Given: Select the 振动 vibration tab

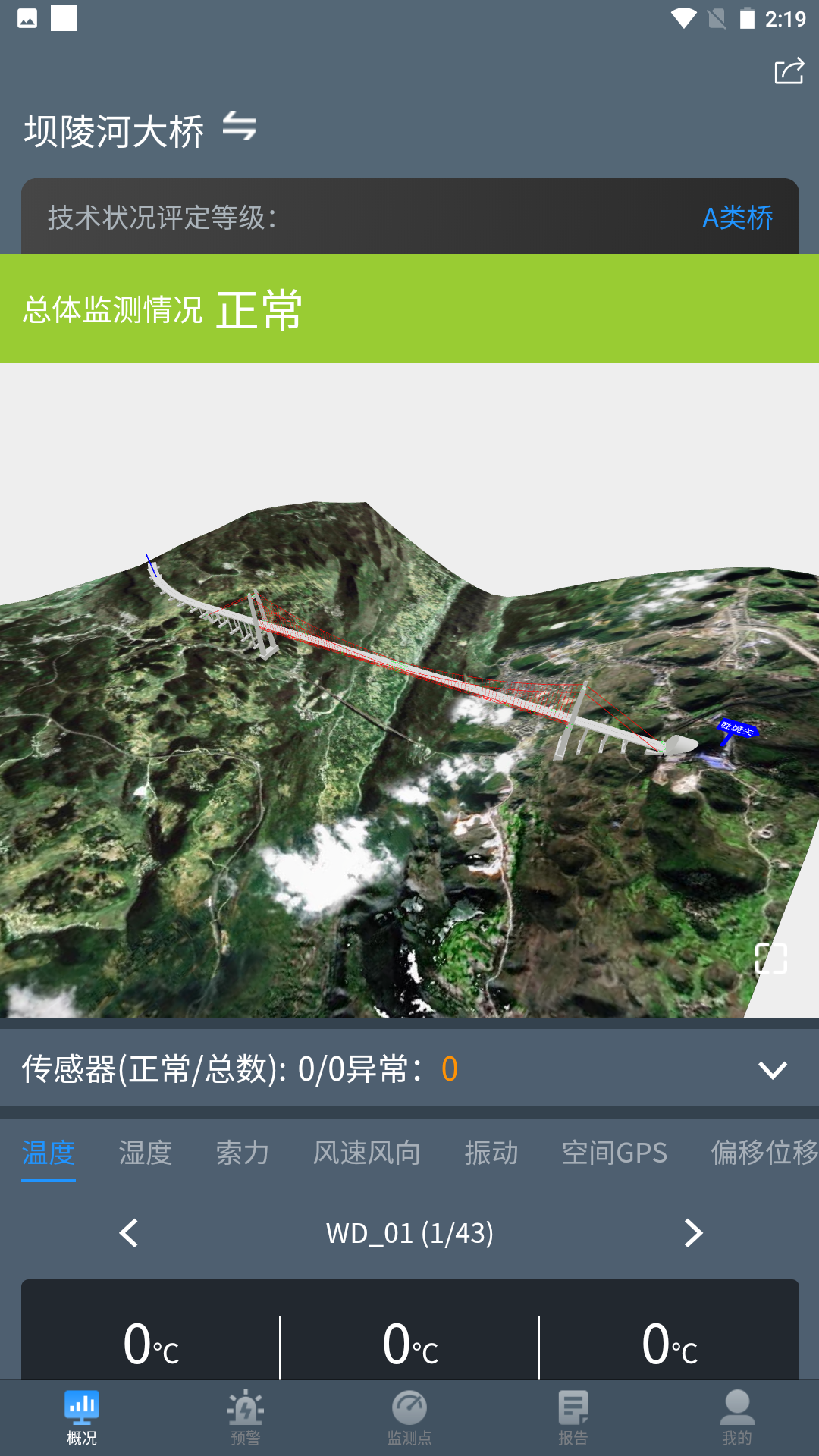Looking at the screenshot, I should (x=491, y=1152).
